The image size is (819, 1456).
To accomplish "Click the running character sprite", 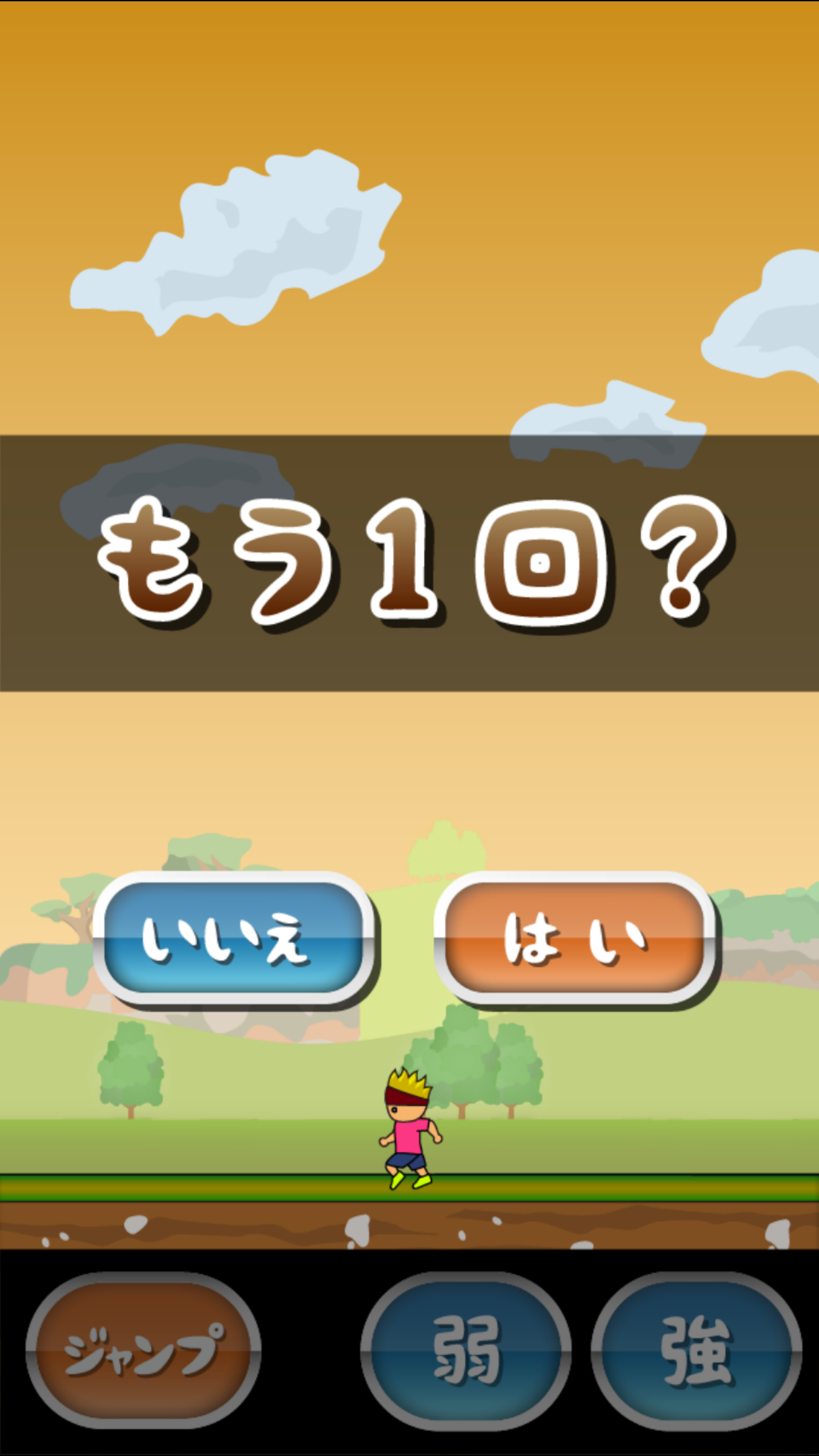I will tap(409, 1134).
